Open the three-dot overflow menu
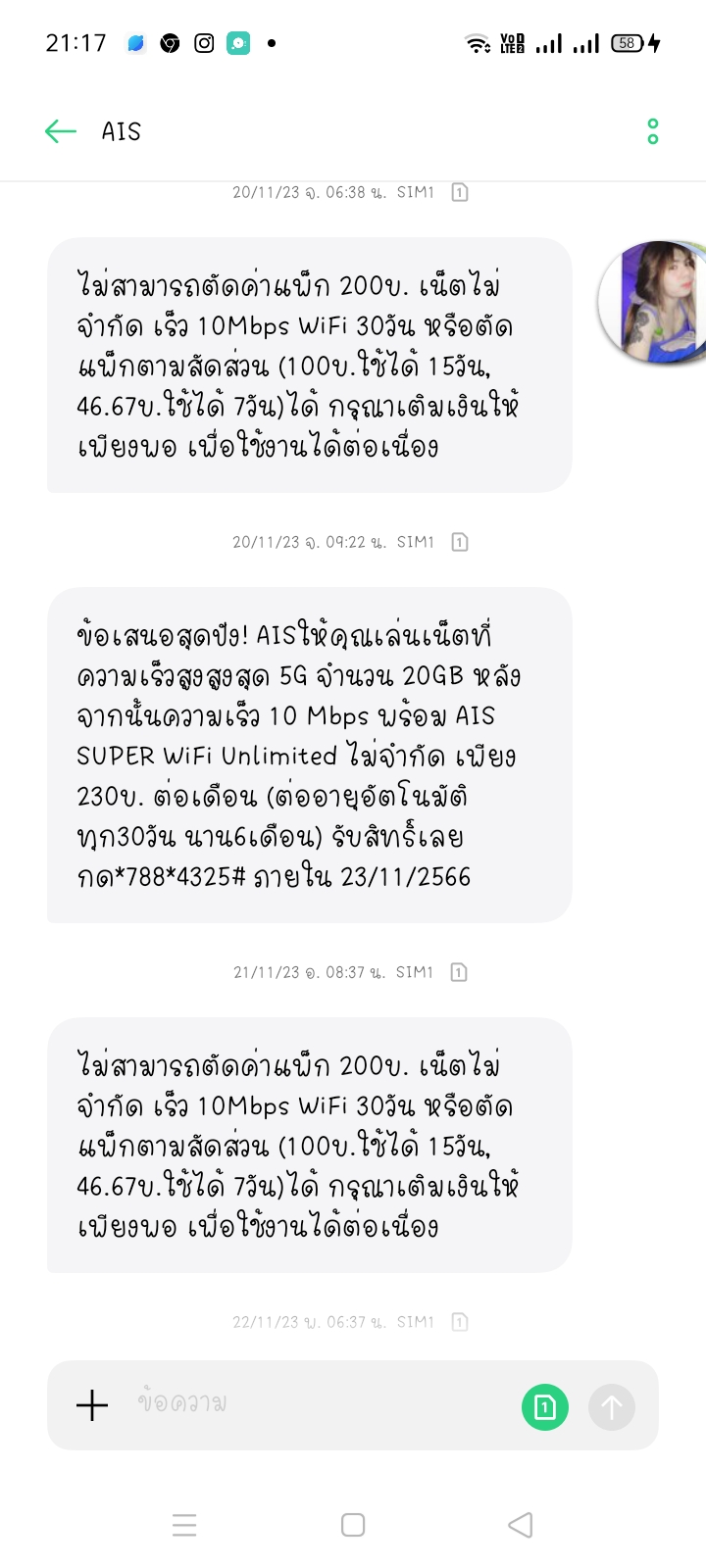This screenshot has width=706, height=1568. click(x=653, y=131)
